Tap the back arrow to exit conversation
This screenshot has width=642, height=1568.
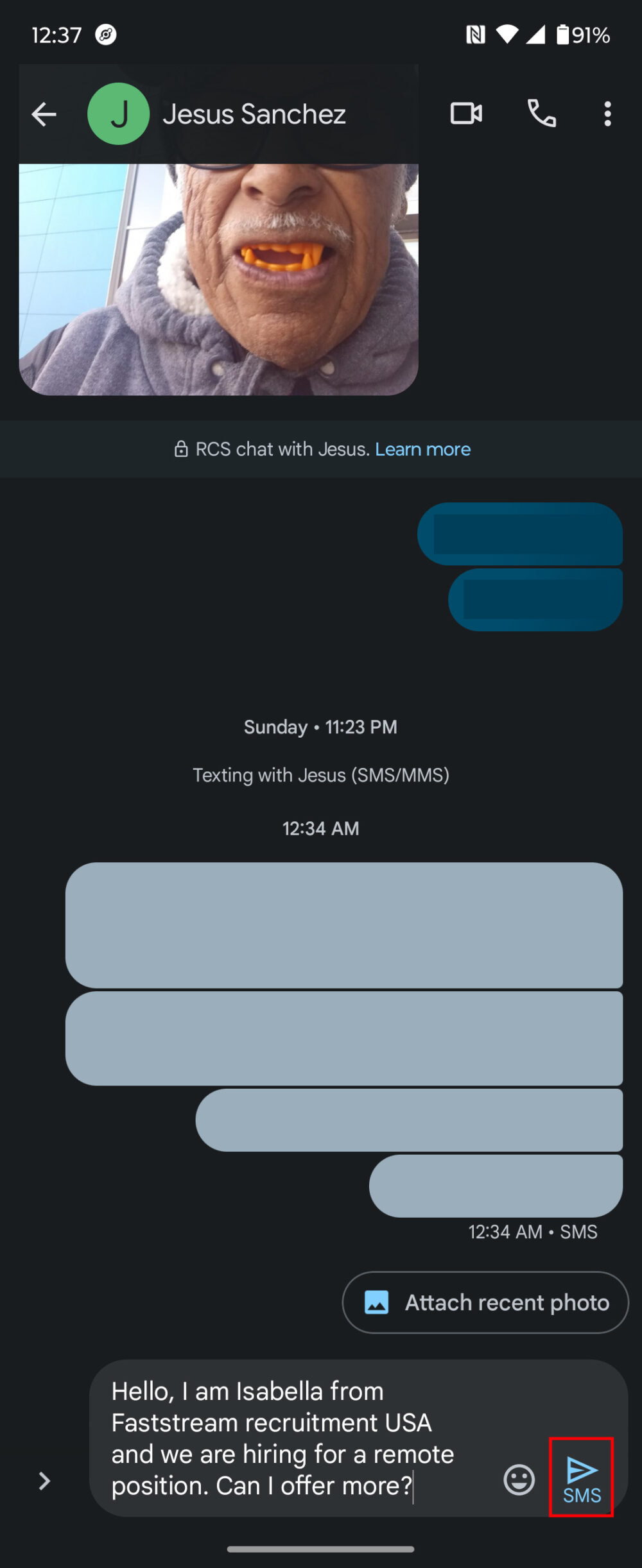tap(43, 114)
